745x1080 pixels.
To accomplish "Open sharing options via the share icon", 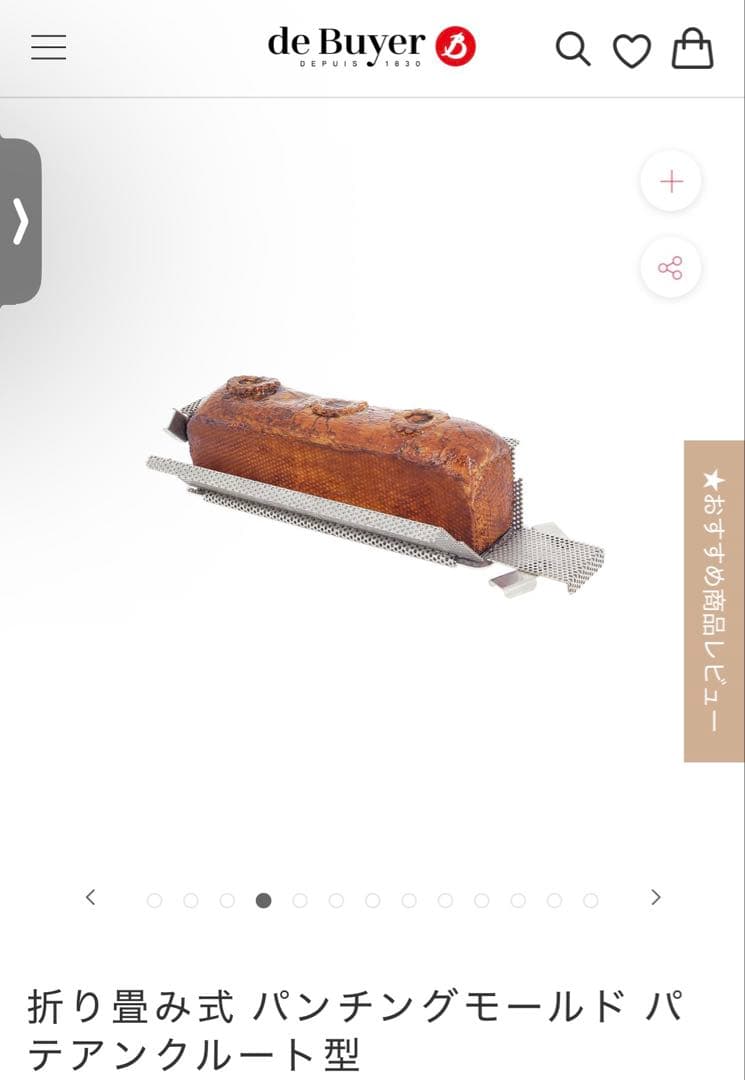I will click(670, 267).
